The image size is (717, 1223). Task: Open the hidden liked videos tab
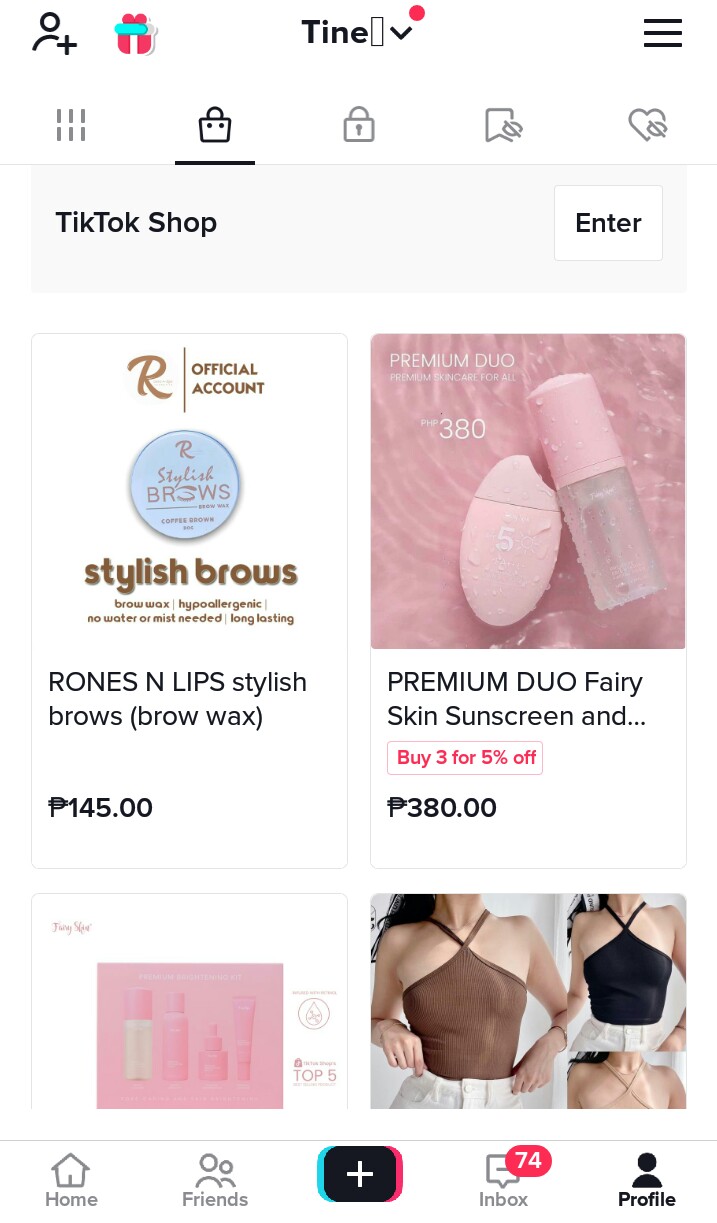[x=647, y=126]
